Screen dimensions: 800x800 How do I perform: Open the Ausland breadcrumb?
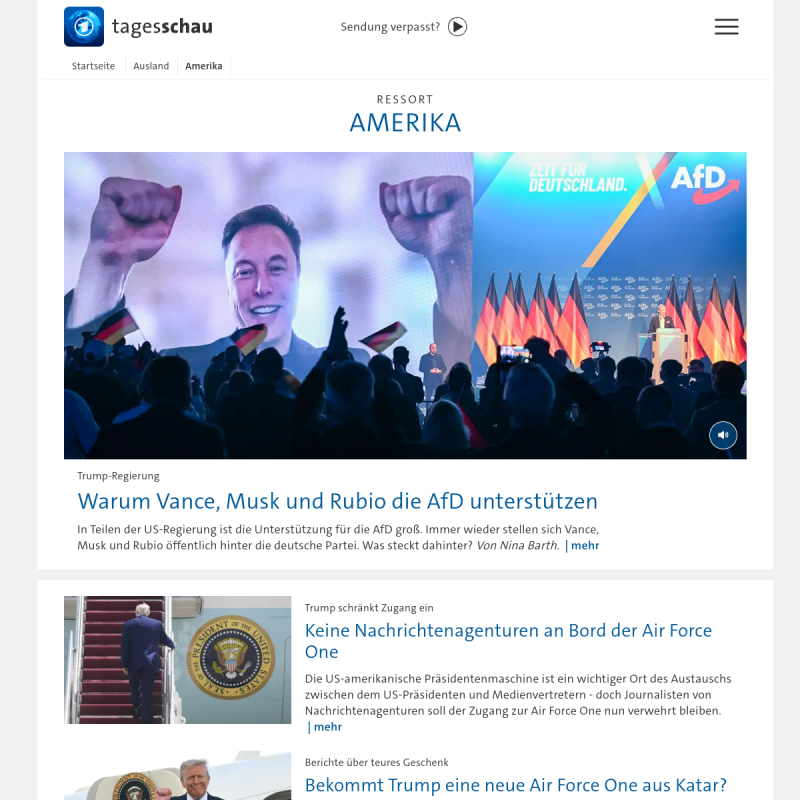(151, 66)
